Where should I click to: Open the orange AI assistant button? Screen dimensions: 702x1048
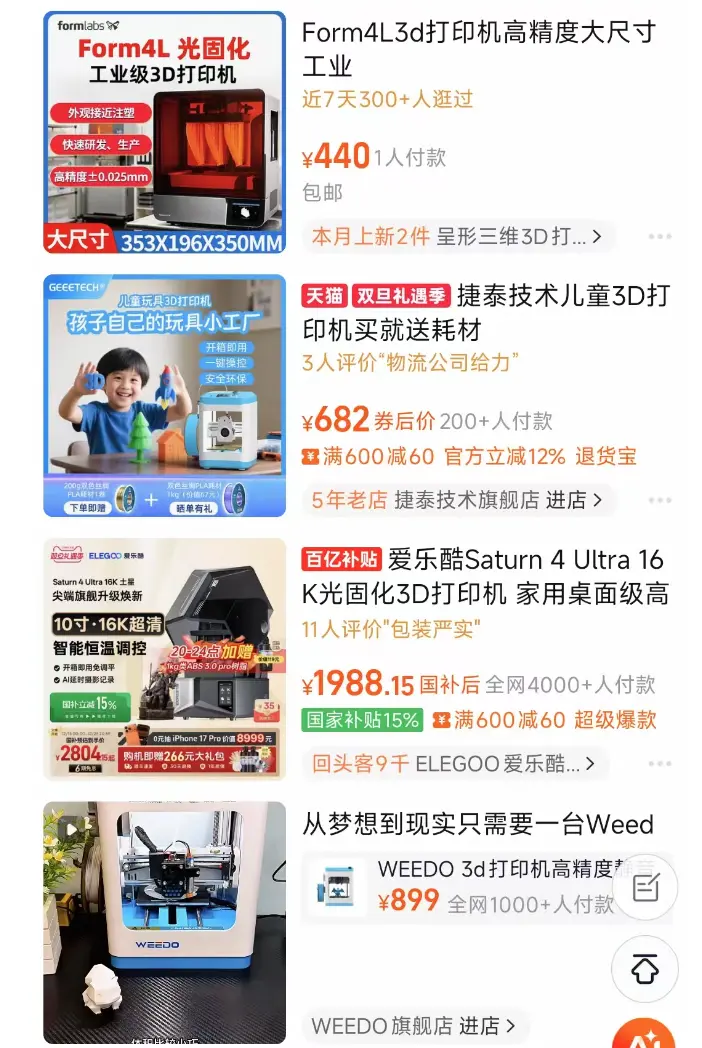tap(645, 1035)
